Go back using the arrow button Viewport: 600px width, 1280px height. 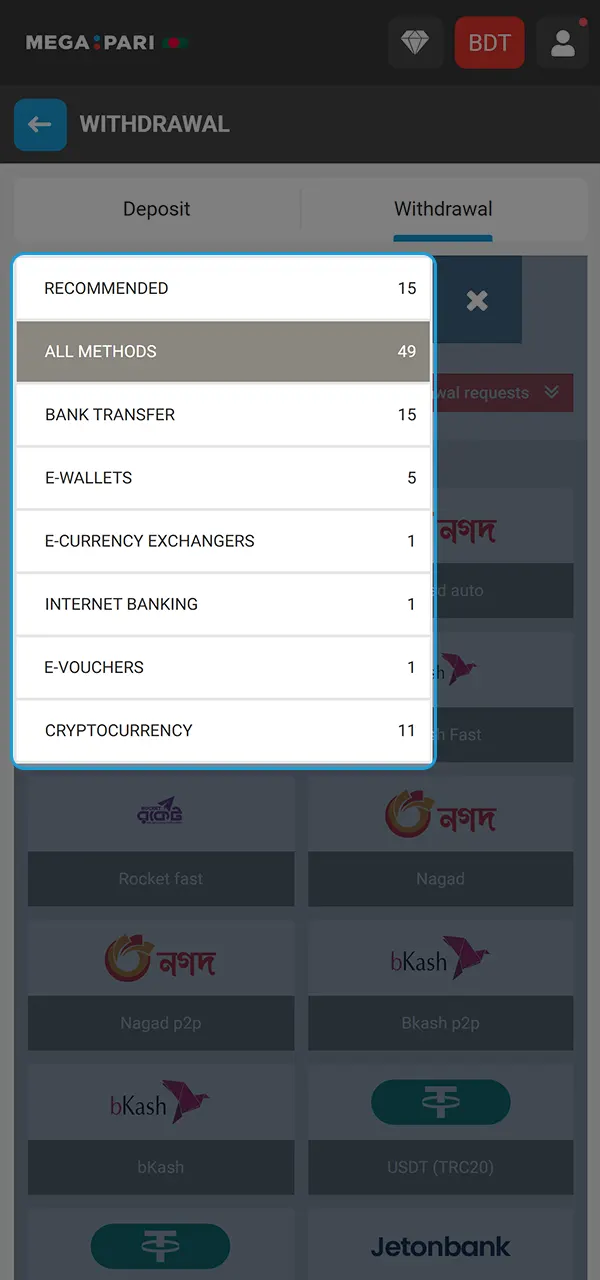click(x=40, y=125)
